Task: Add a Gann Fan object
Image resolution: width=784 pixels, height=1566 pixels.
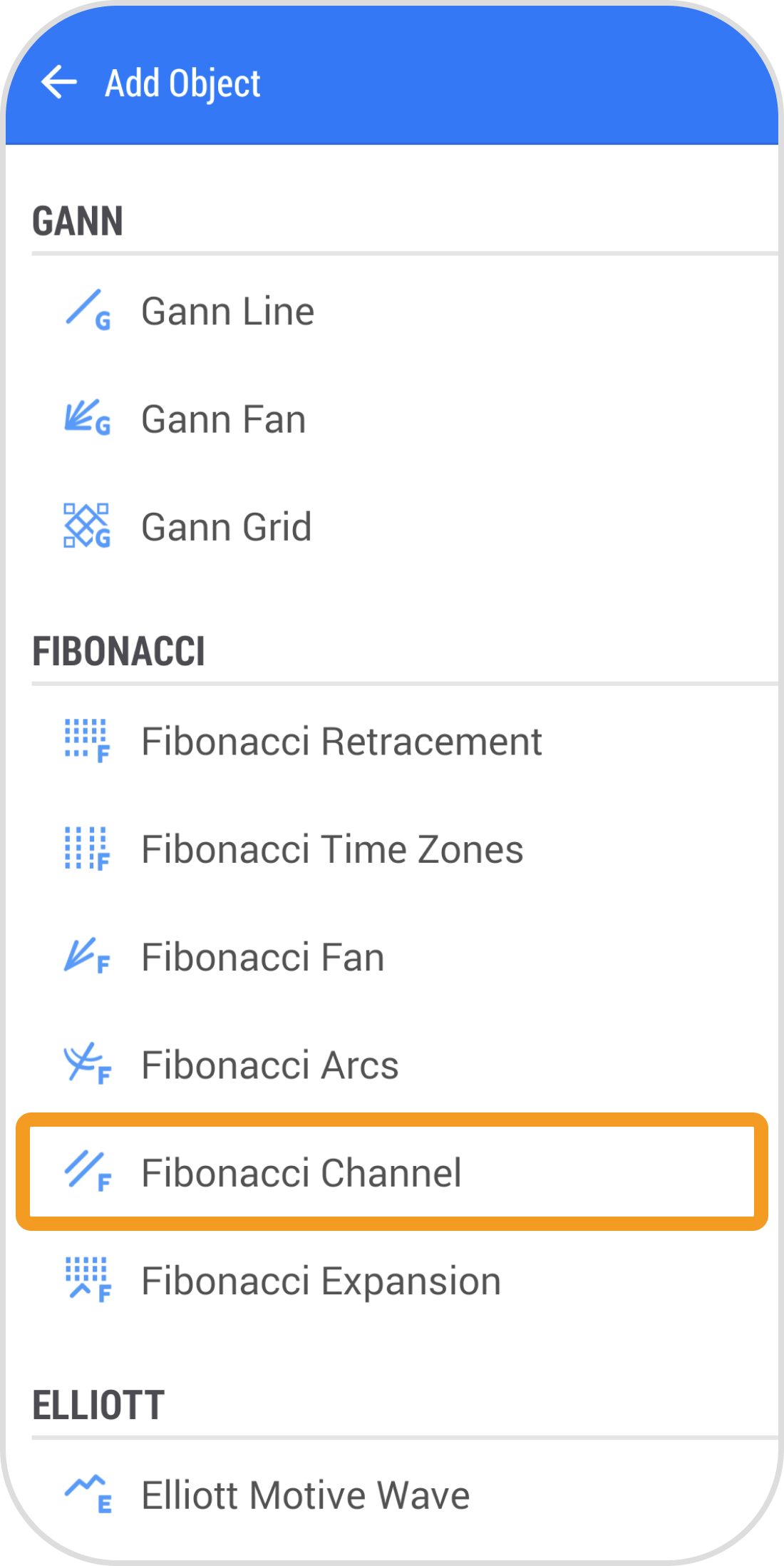Action: [223, 419]
